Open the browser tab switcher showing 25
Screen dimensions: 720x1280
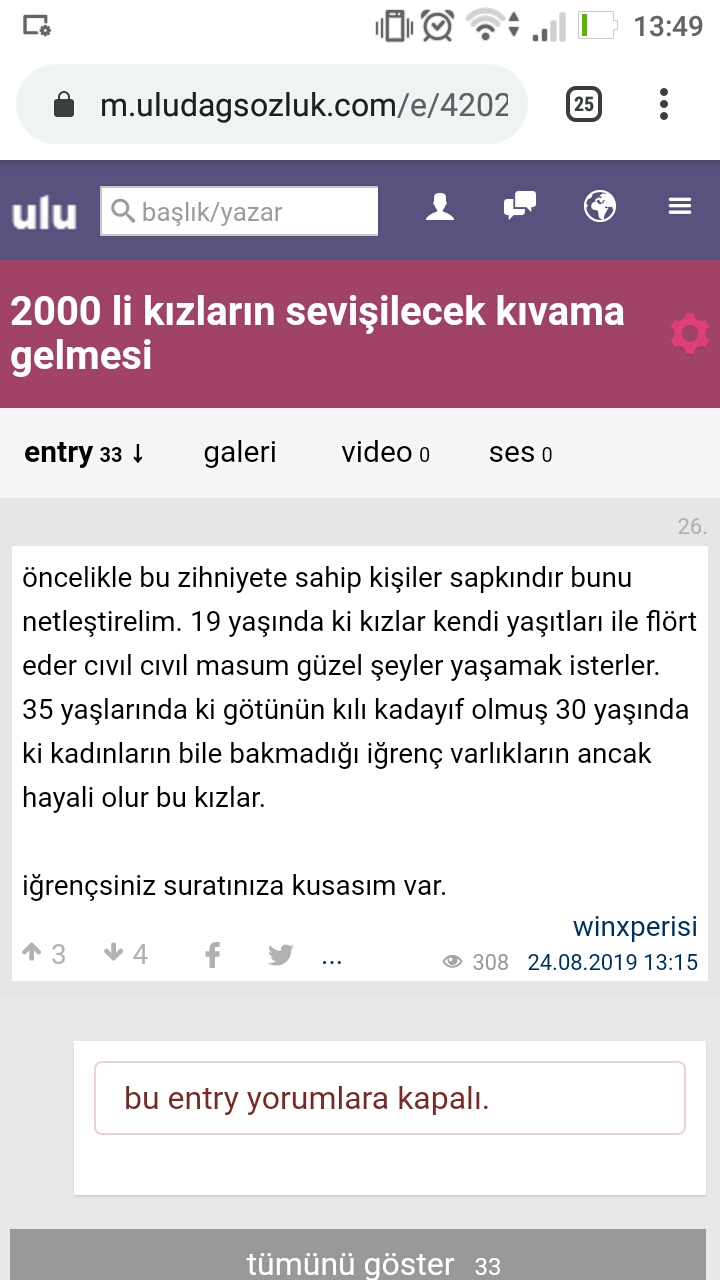coord(584,104)
